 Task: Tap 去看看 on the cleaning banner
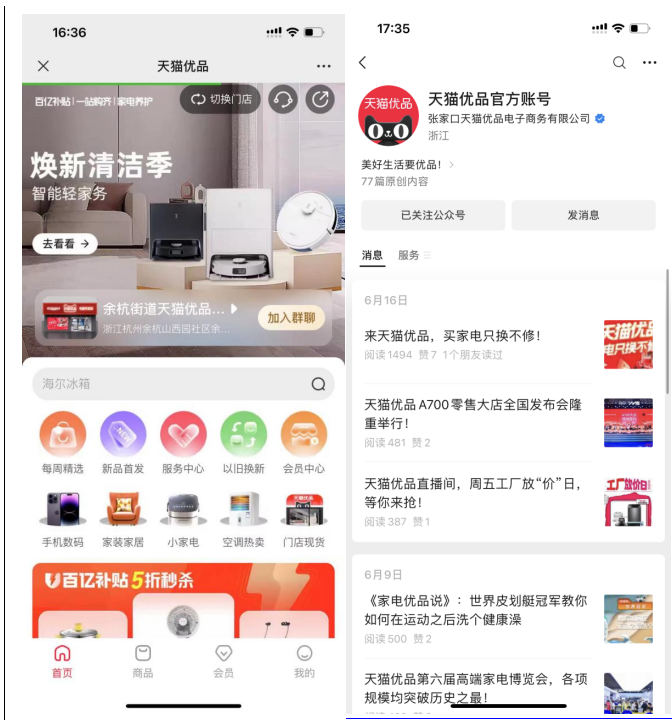[x=65, y=243]
